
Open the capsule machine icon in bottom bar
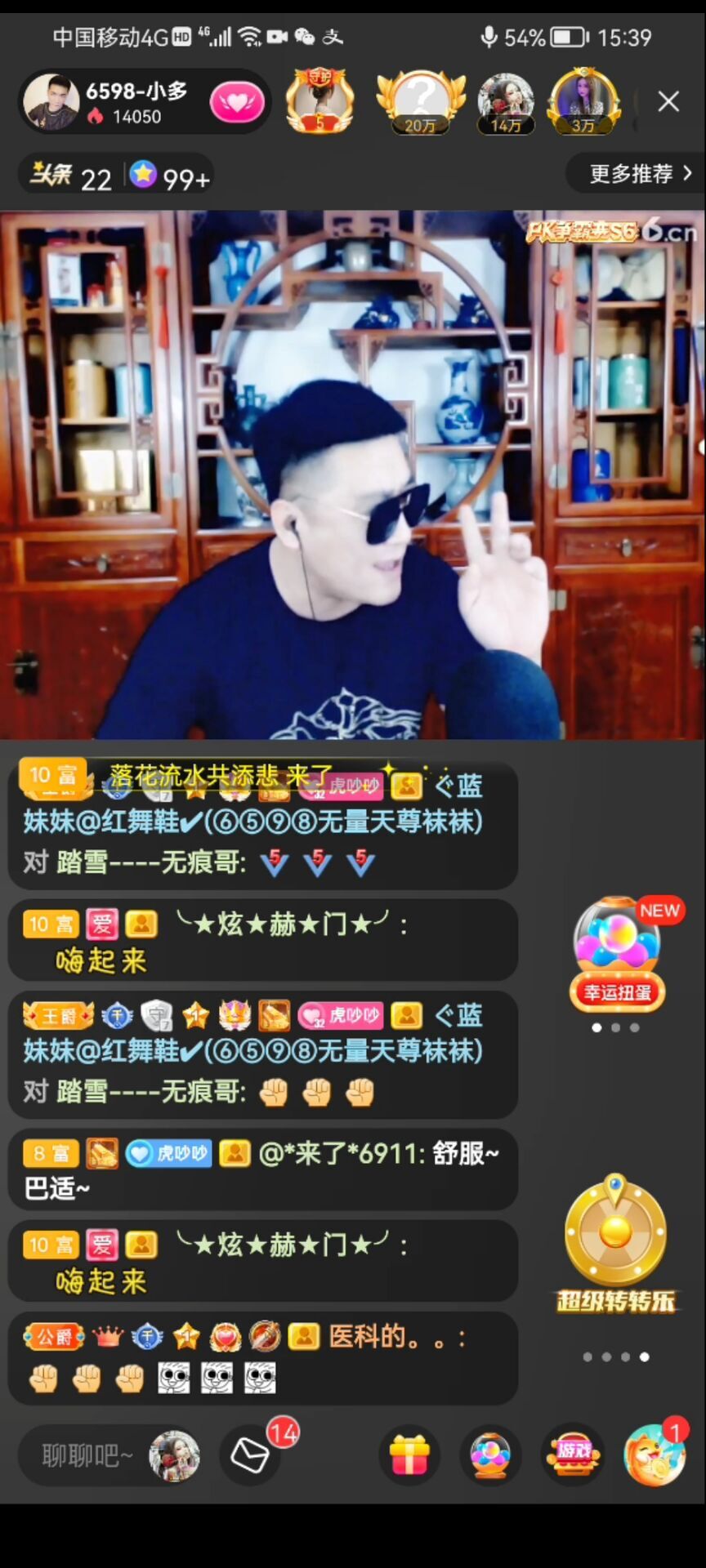click(x=490, y=1454)
